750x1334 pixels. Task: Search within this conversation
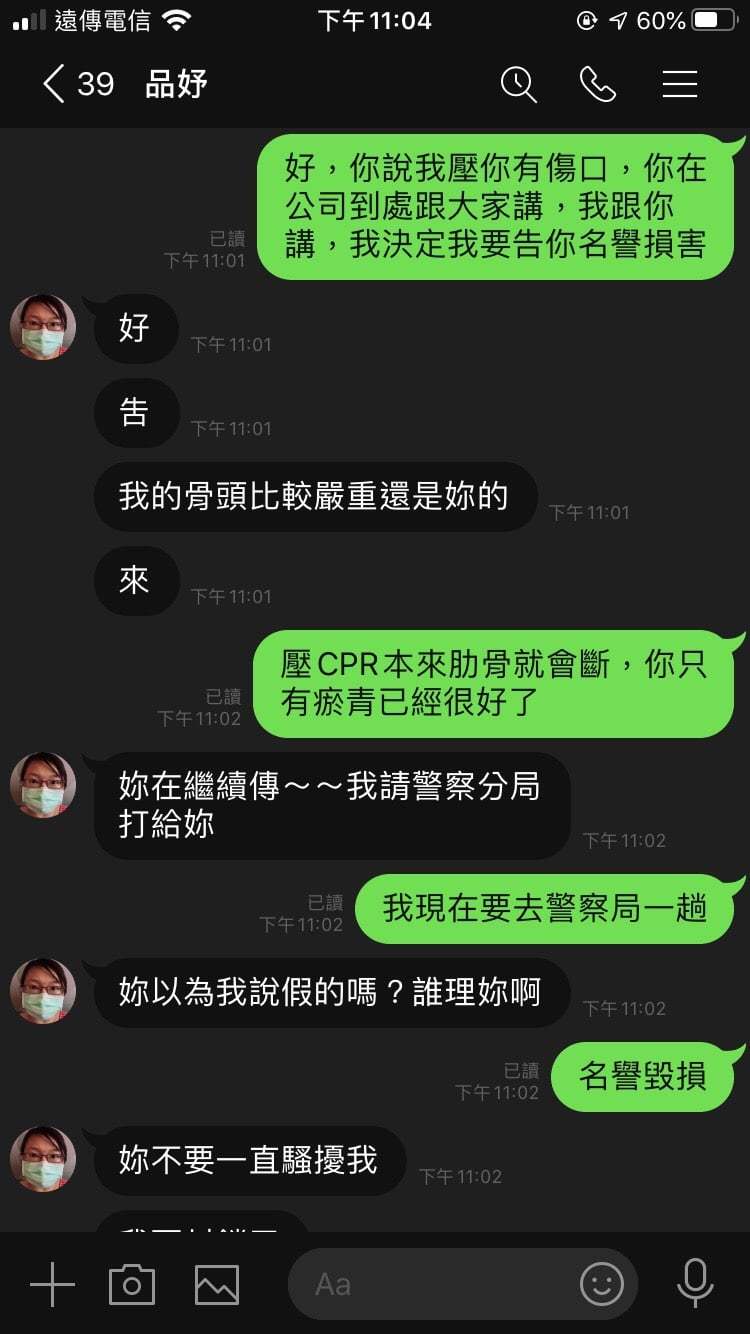coord(518,84)
